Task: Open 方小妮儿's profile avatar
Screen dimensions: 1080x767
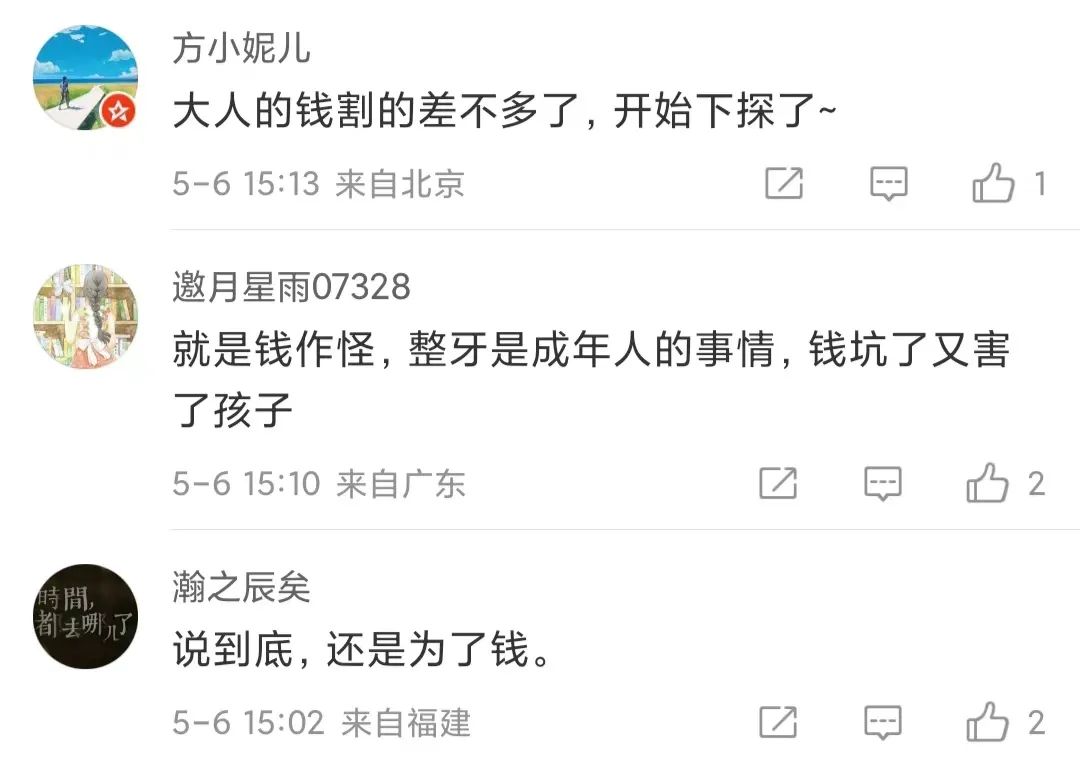Action: tap(85, 78)
